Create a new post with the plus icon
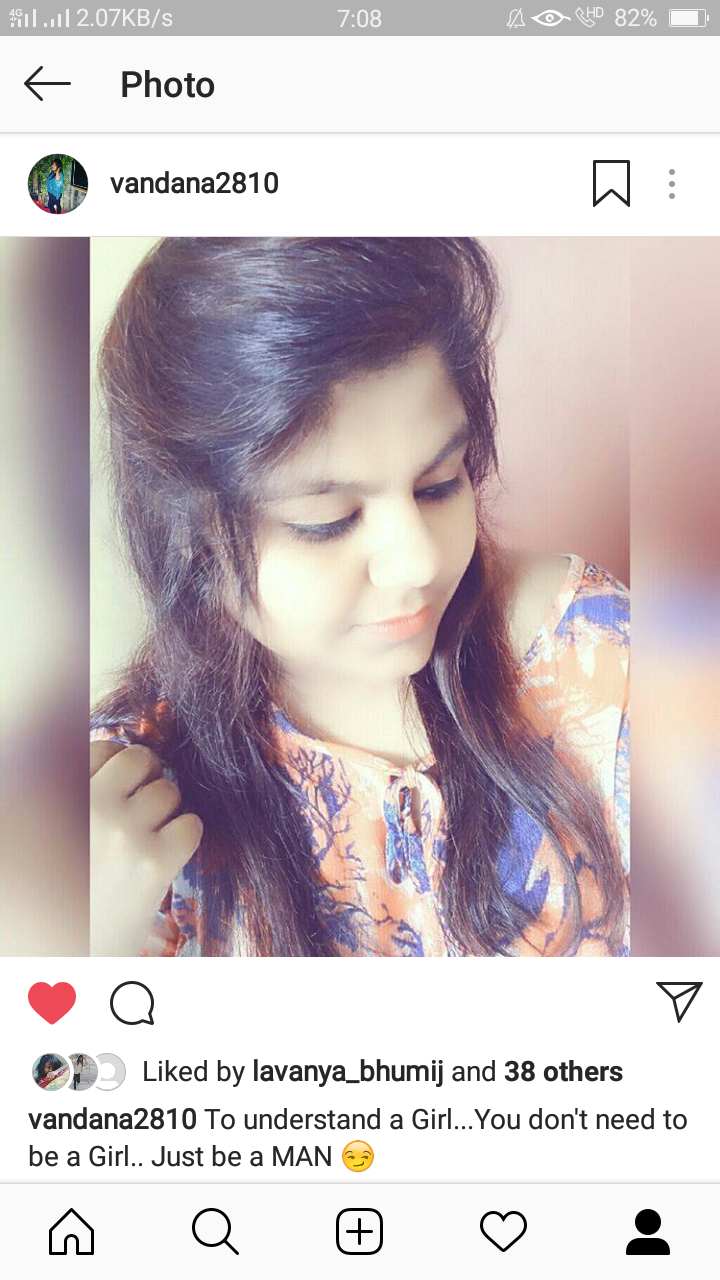Screen dimensions: 720x1280 (359, 1232)
